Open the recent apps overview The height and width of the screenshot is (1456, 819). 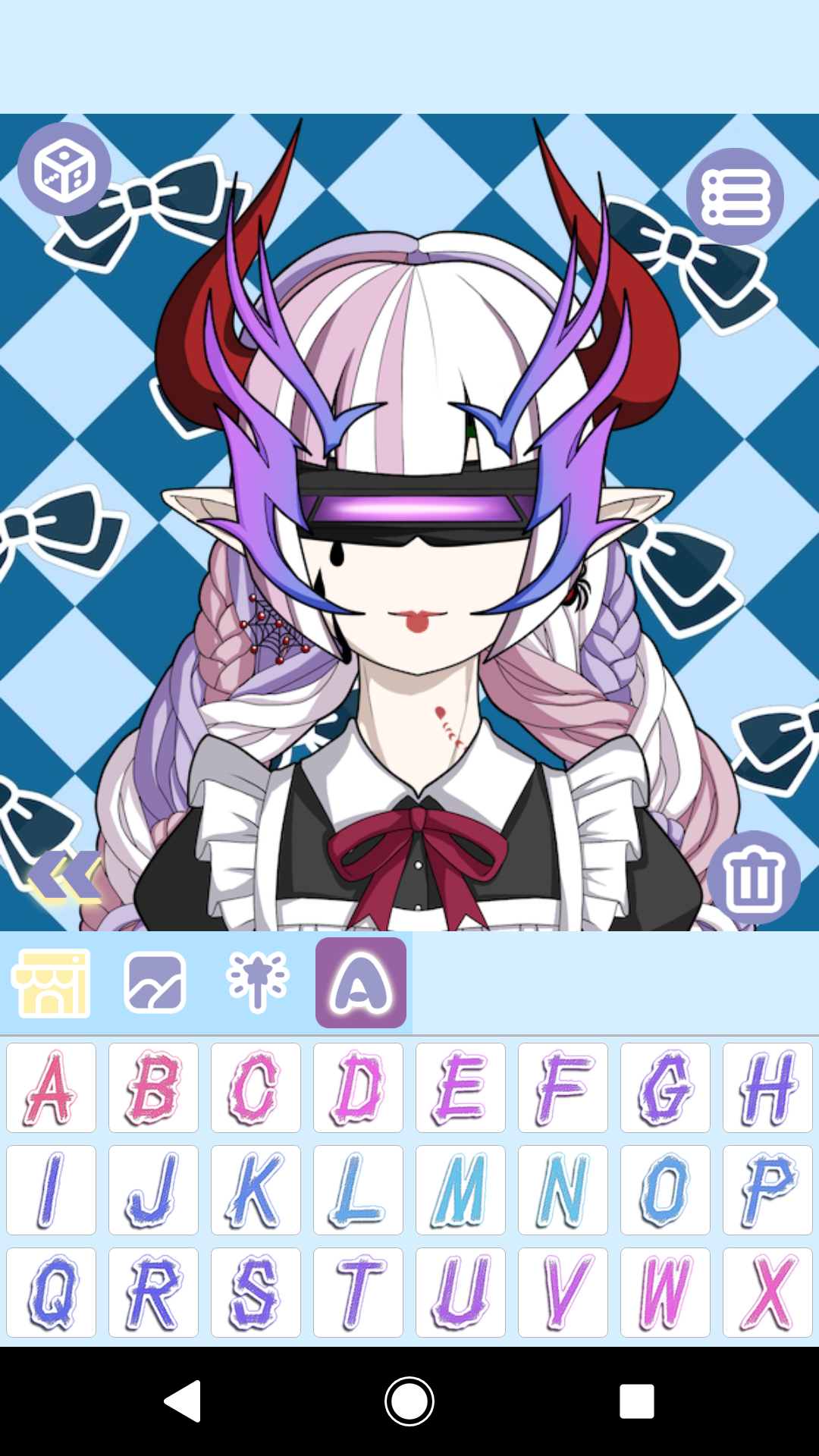(x=636, y=1401)
